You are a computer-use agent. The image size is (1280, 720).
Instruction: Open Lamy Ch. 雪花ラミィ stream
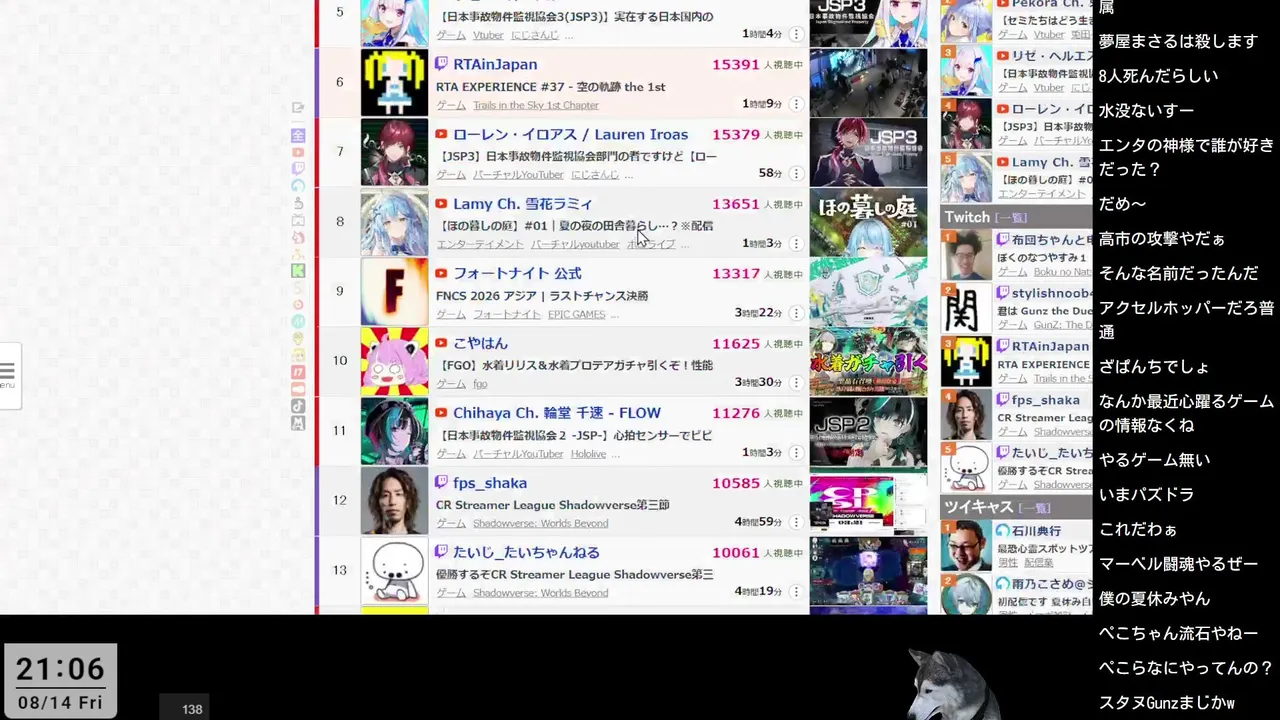point(522,204)
